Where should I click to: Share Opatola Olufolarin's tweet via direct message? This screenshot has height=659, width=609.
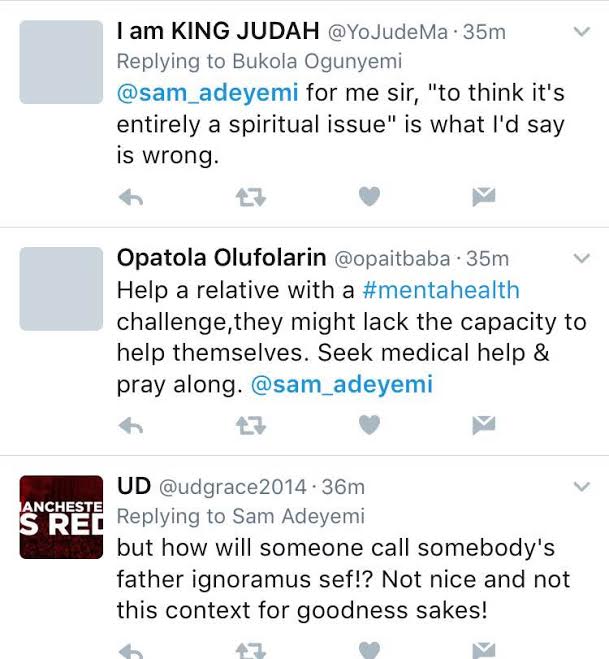pos(484,427)
